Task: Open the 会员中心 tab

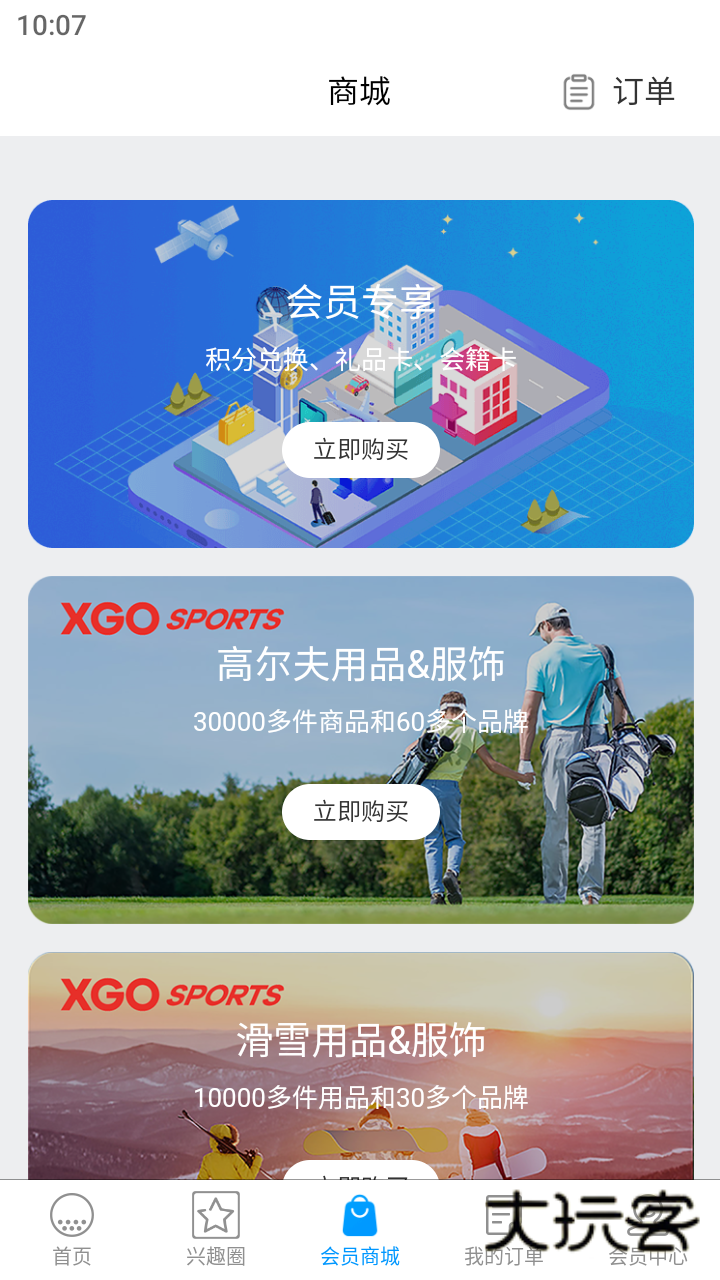Action: tap(648, 1230)
